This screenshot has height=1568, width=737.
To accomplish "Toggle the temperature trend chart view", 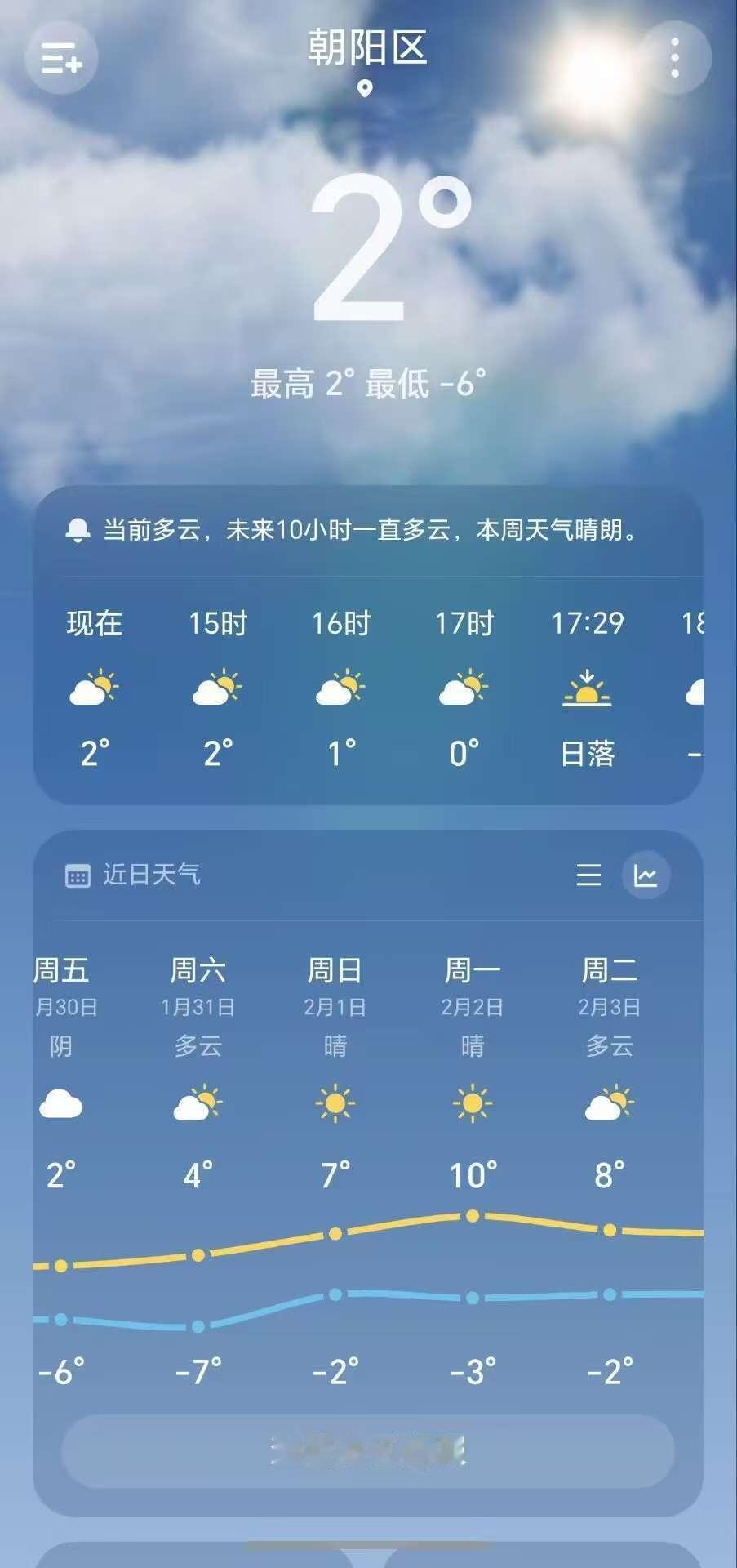I will 646,875.
